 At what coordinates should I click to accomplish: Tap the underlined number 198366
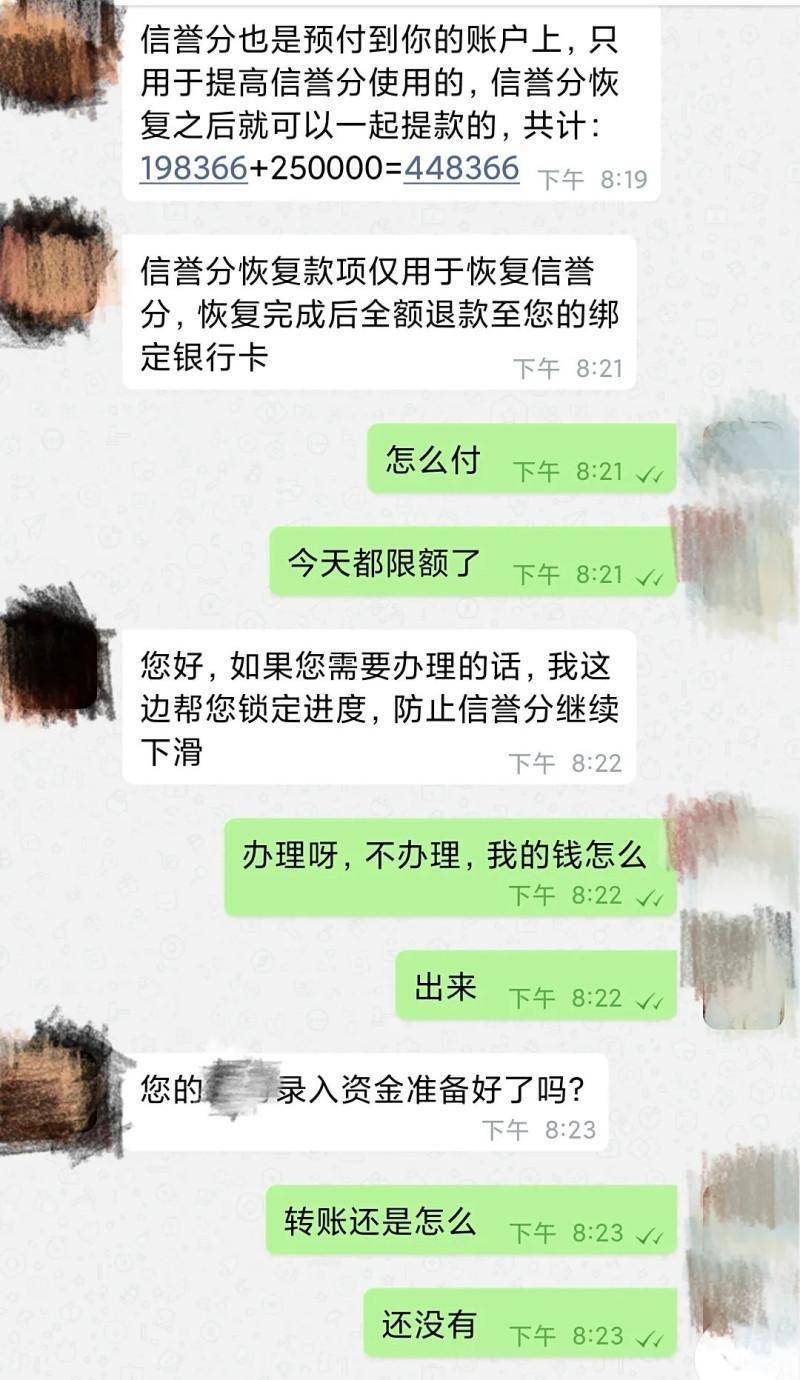click(193, 168)
